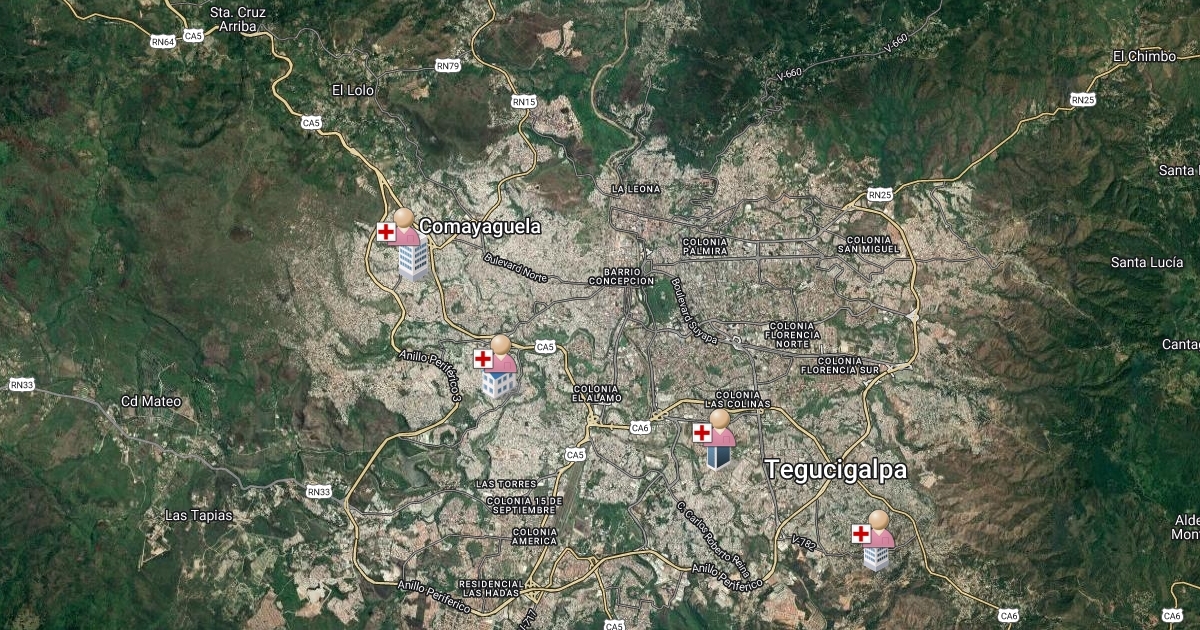Open the hospital marker beside the Comayaguela label
Viewport: 1200px width, 630px height.
pos(405,244)
